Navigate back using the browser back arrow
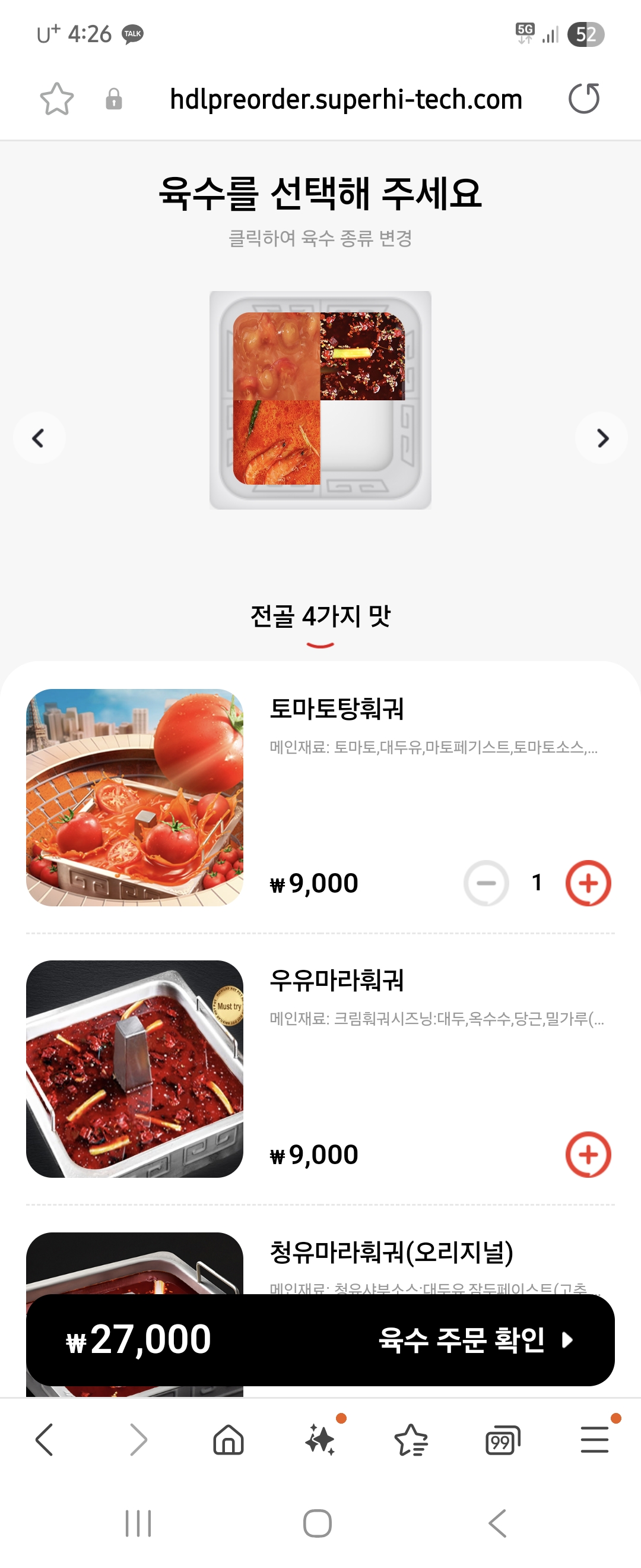The width and height of the screenshot is (641, 1568). click(x=46, y=1440)
